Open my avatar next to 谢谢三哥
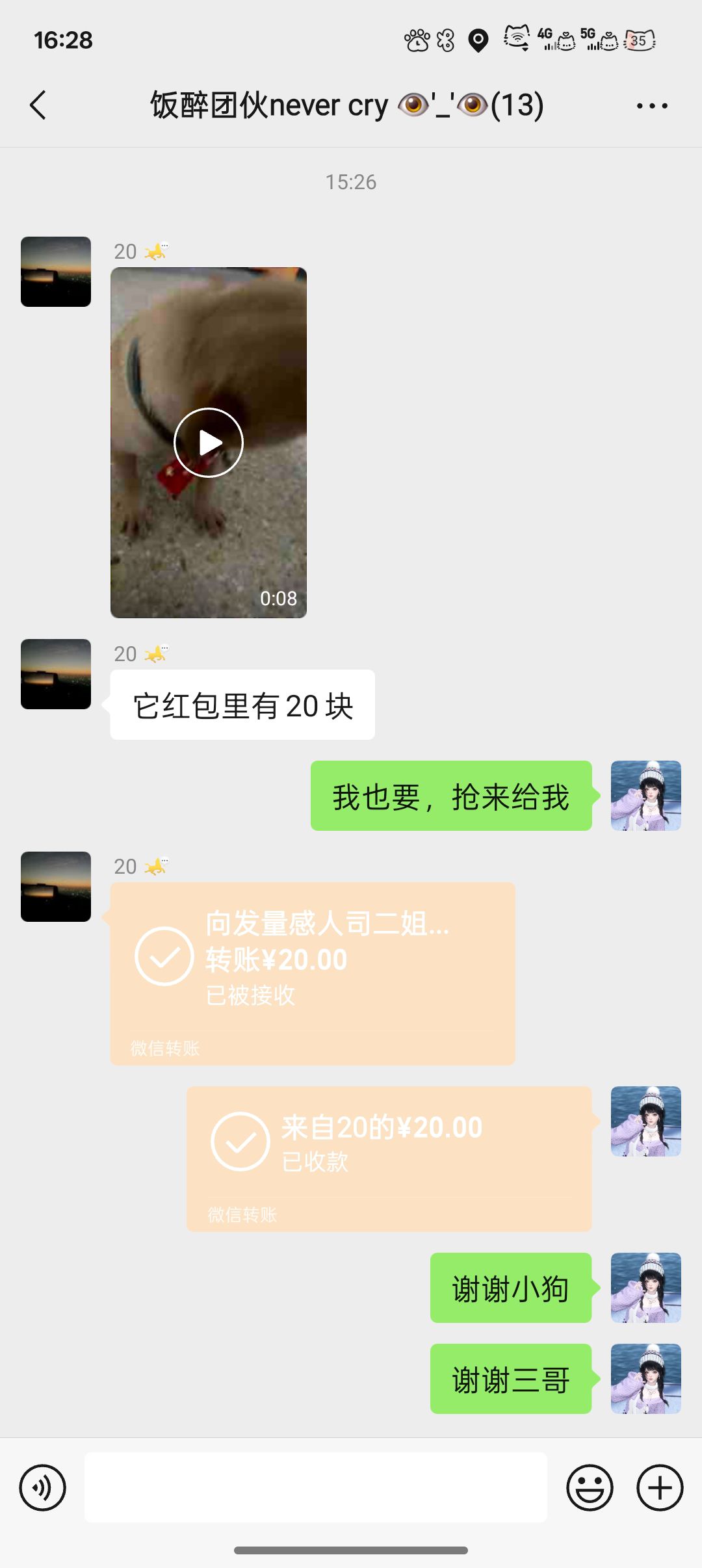The image size is (702, 1568). click(x=645, y=1379)
